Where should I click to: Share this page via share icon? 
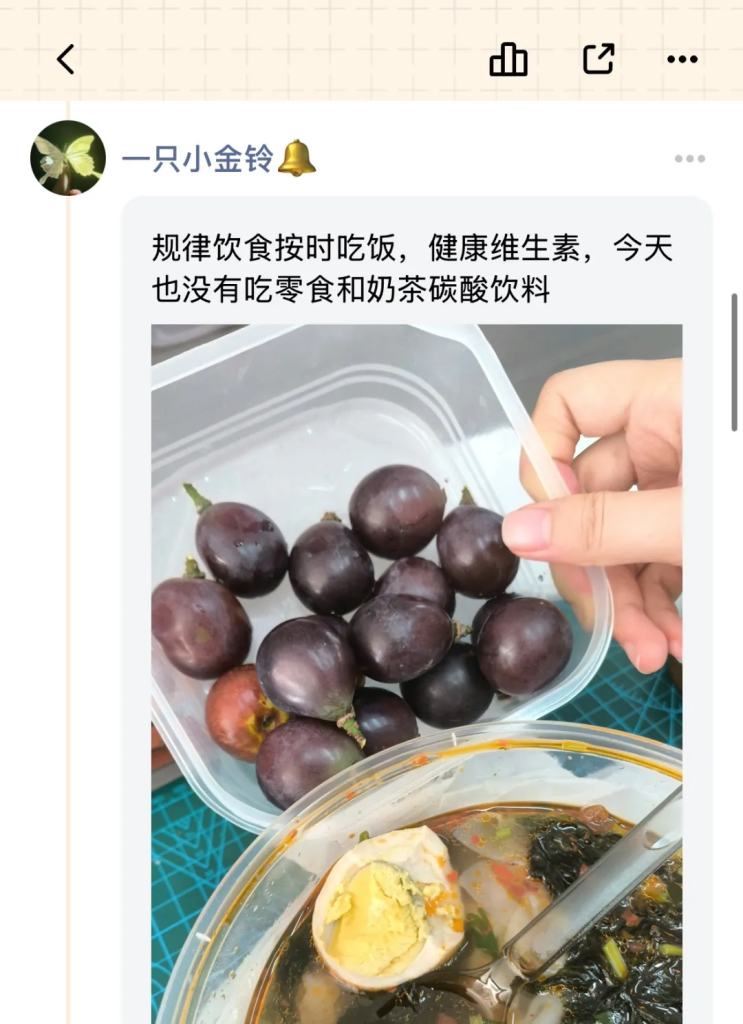598,59
